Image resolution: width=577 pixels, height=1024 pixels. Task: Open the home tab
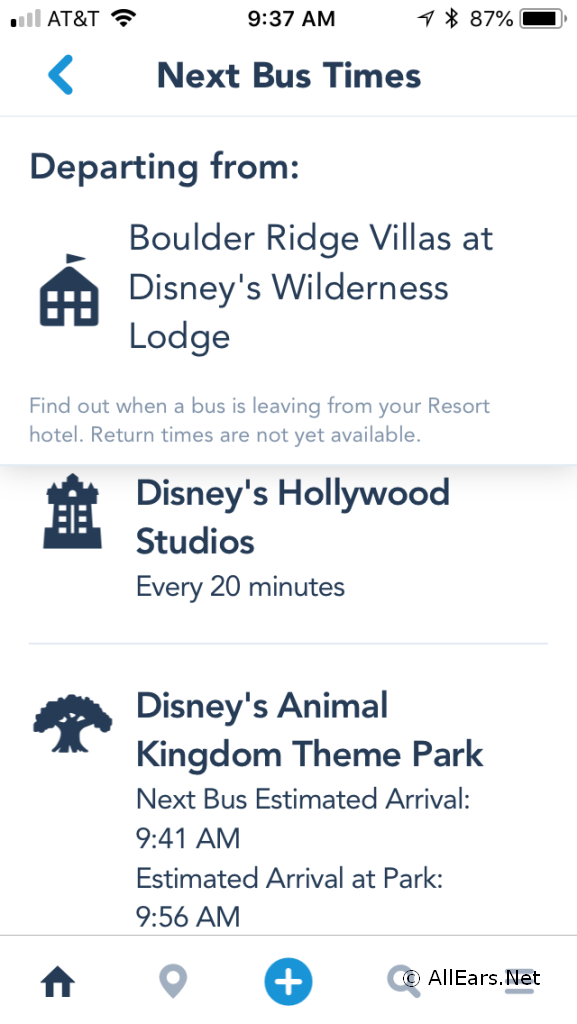tap(58, 982)
